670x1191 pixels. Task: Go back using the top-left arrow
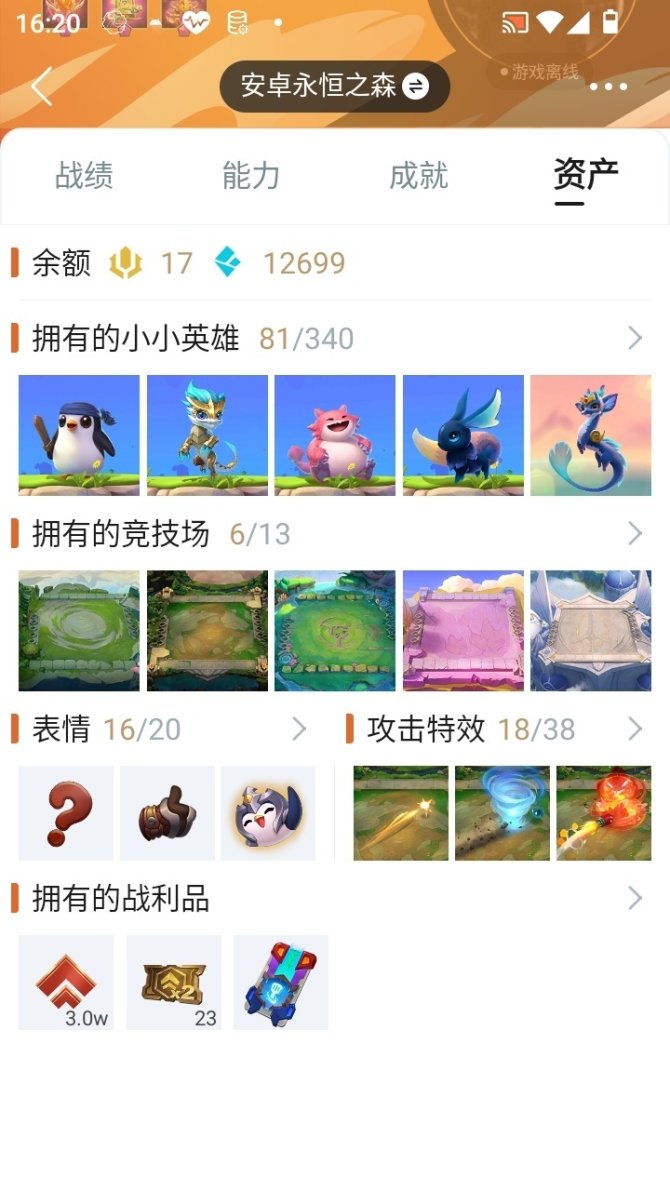pos(41,87)
